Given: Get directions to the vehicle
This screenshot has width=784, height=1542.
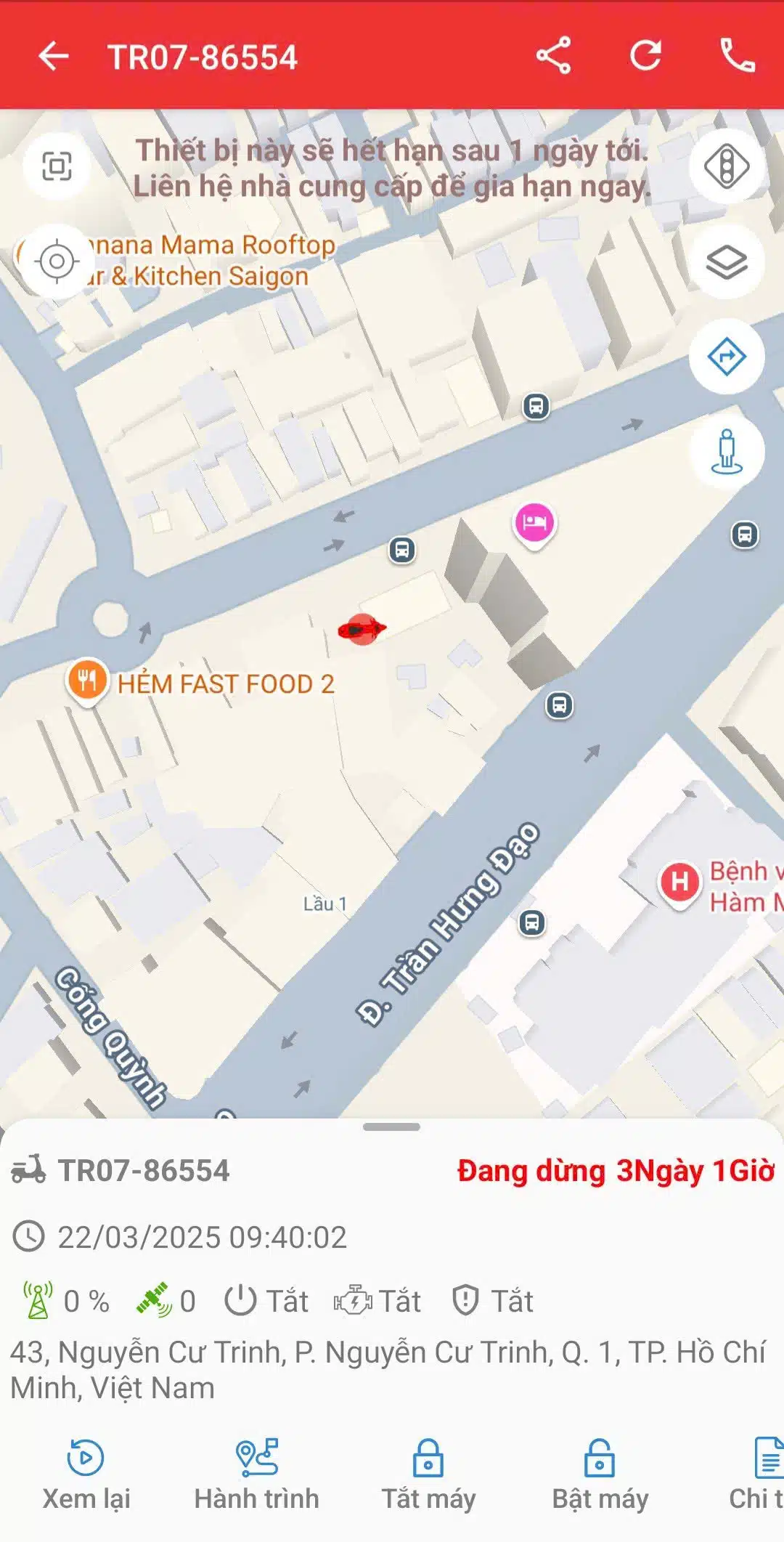Looking at the screenshot, I should pyautogui.click(x=726, y=357).
